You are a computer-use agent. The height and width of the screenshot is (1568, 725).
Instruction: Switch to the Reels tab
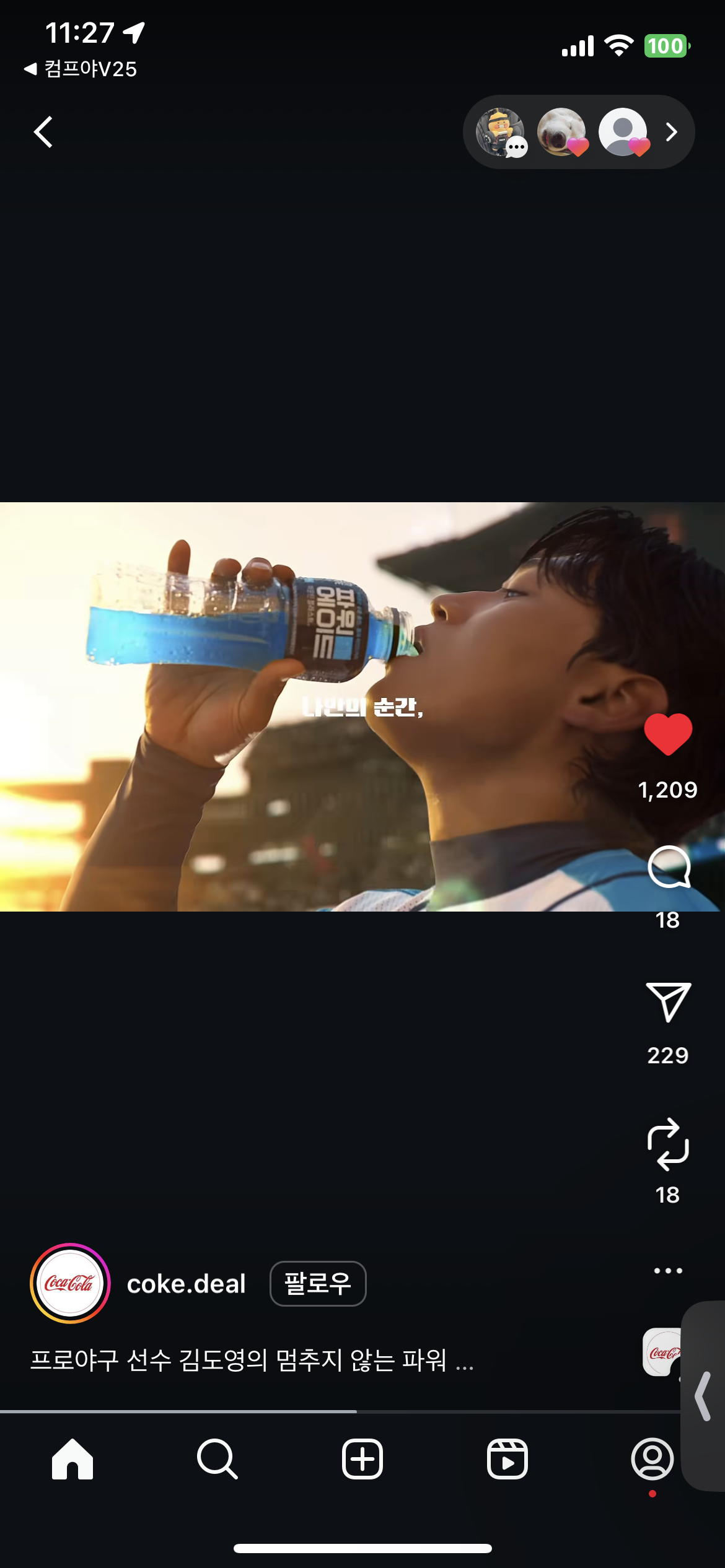click(x=507, y=1459)
